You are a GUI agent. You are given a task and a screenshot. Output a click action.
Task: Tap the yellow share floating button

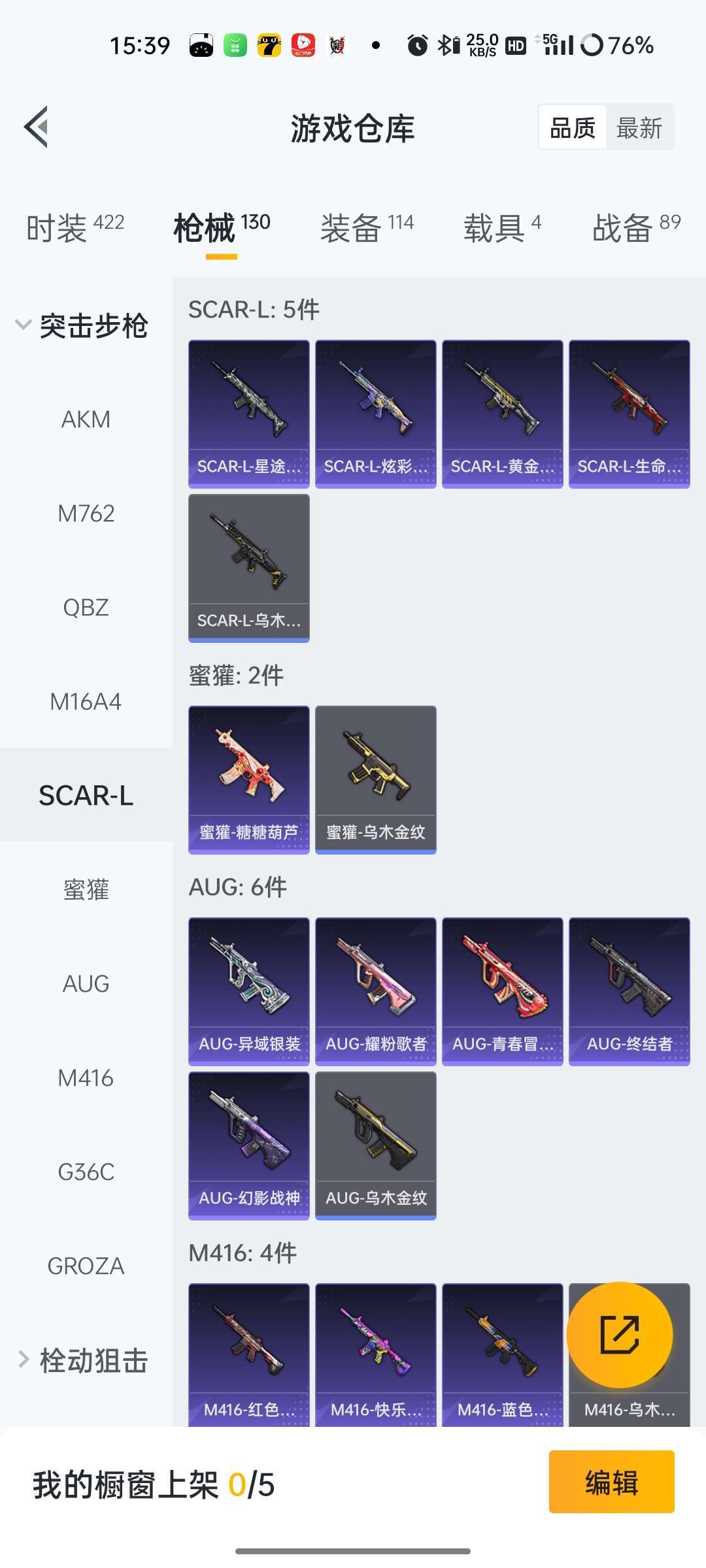click(x=619, y=1334)
